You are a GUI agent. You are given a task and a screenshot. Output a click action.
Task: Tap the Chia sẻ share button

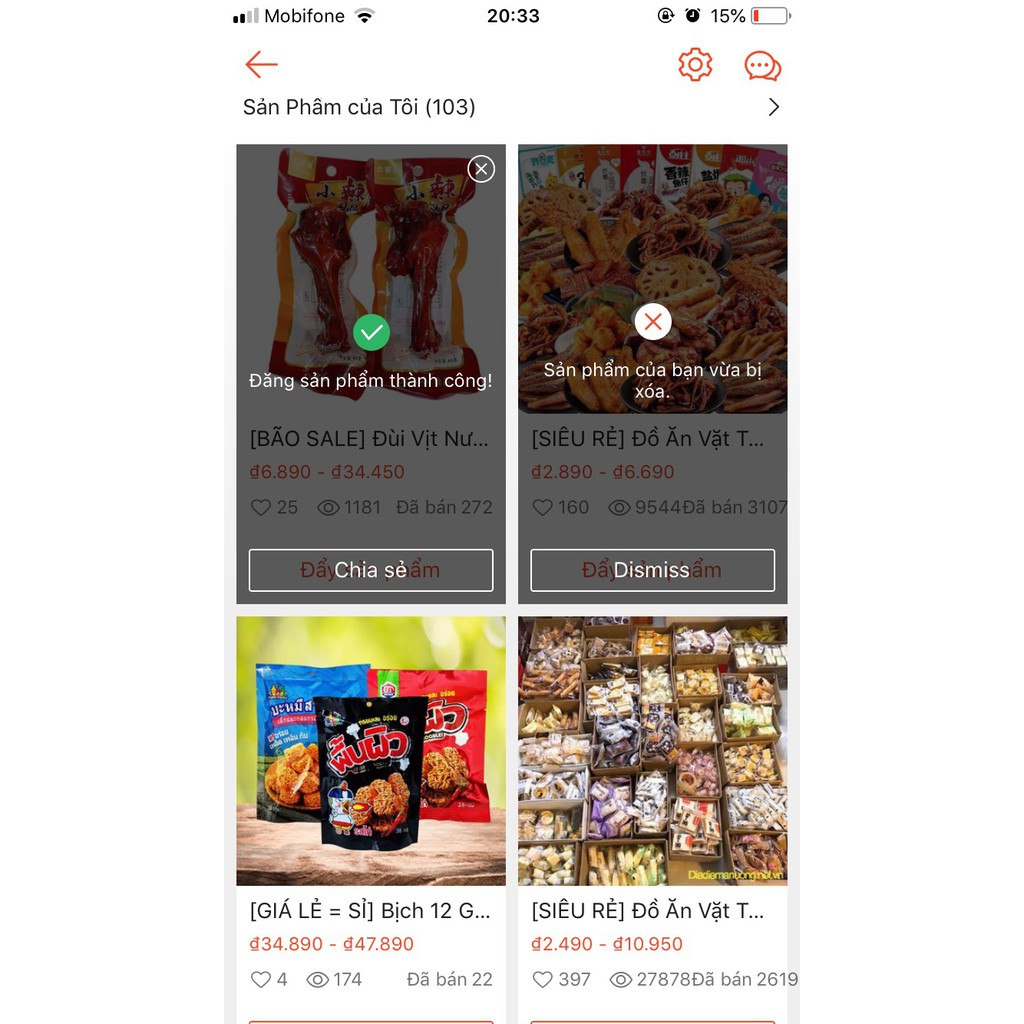tap(371, 570)
